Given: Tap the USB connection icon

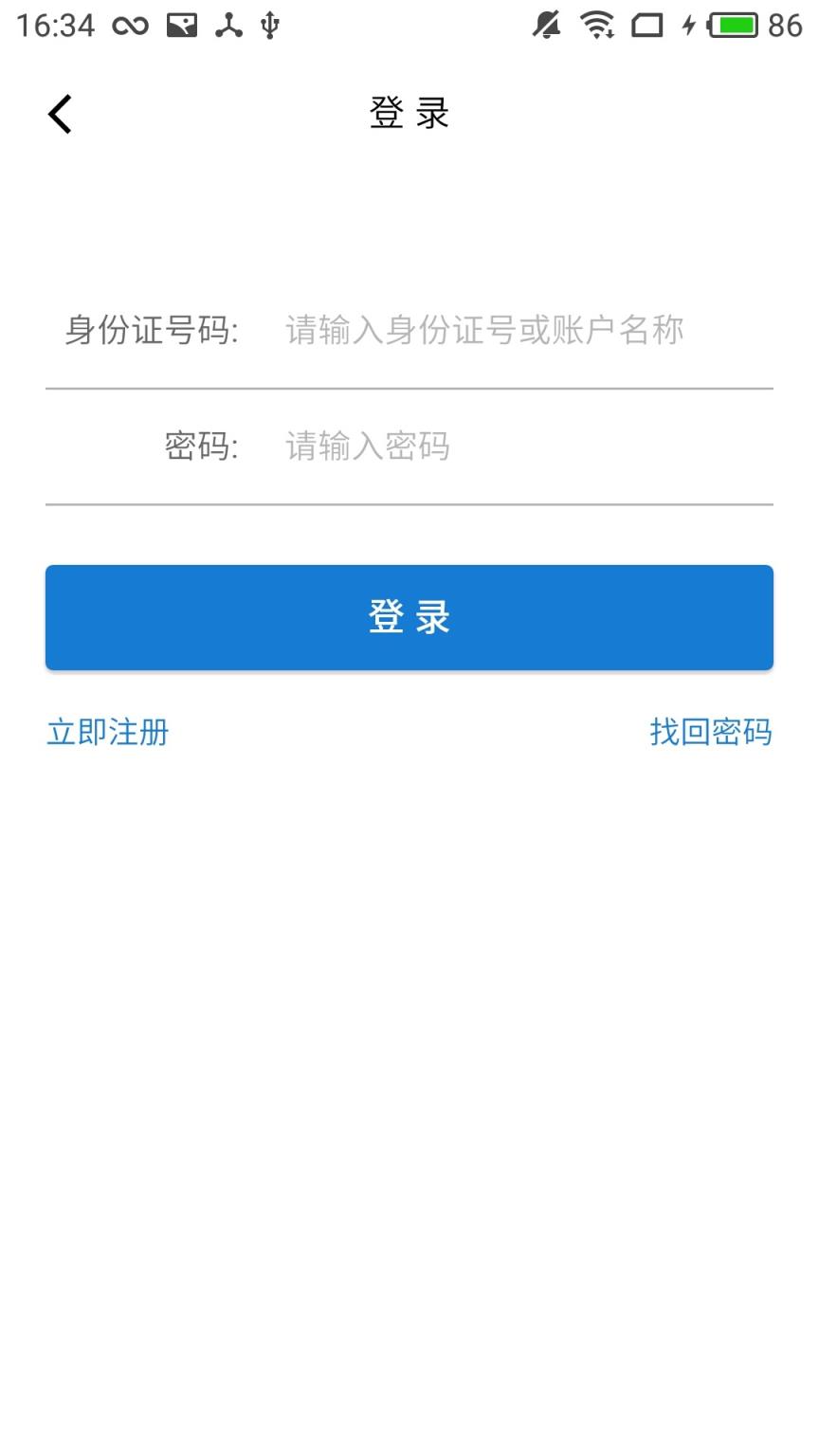Looking at the screenshot, I should 270,25.
